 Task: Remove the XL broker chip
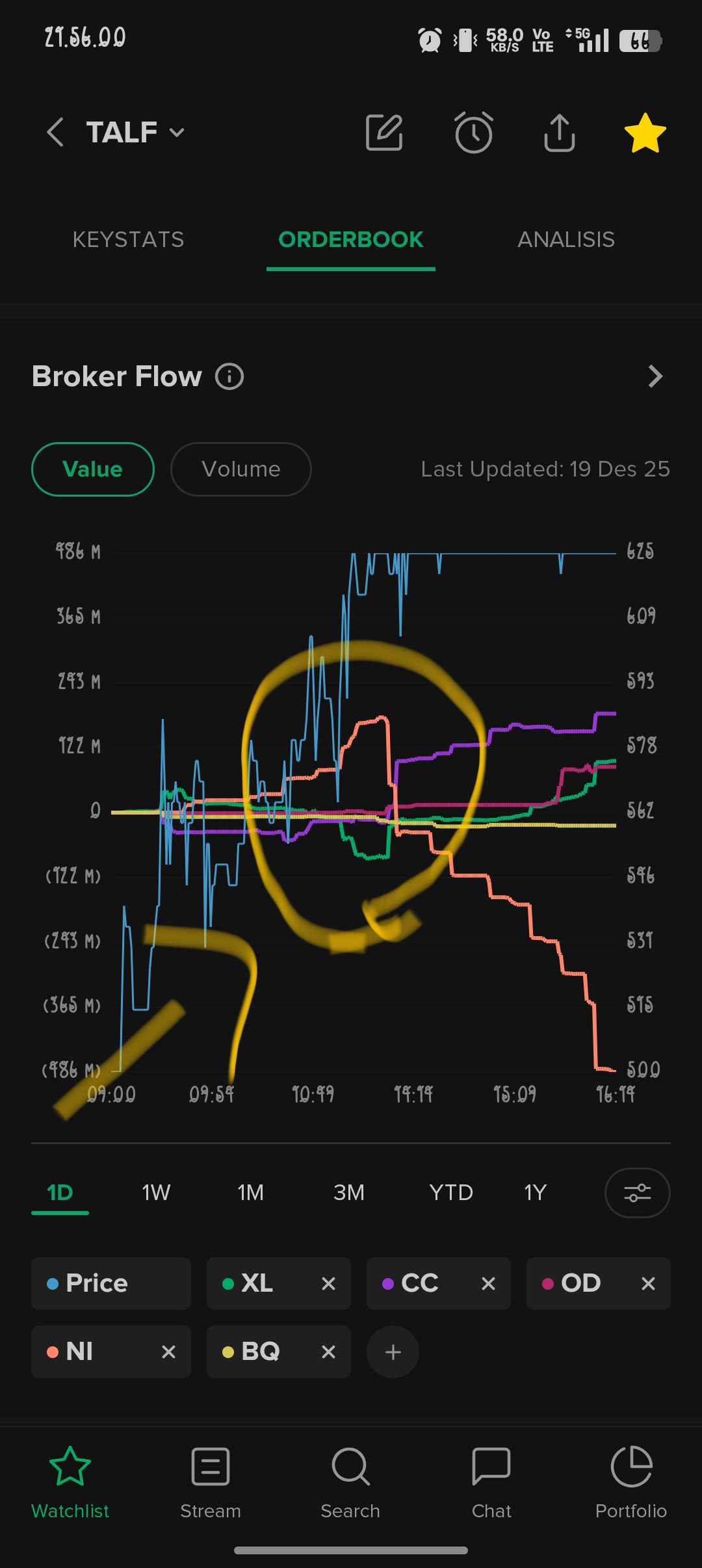point(328,1283)
